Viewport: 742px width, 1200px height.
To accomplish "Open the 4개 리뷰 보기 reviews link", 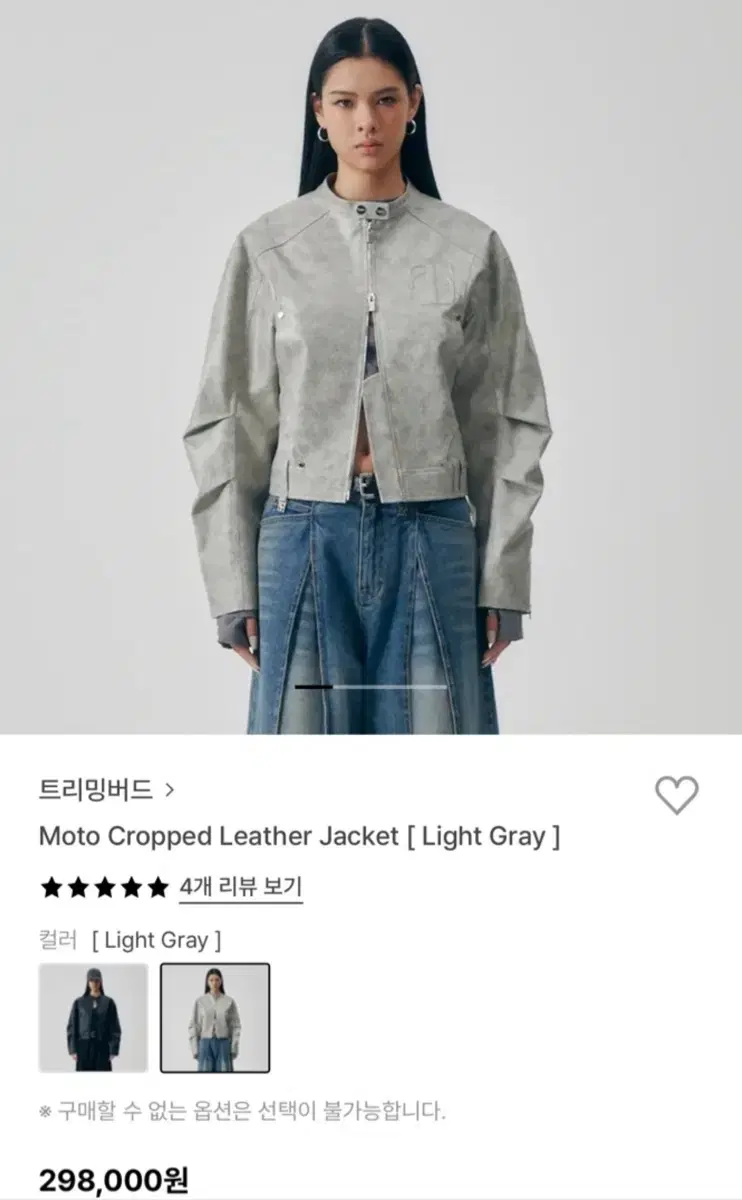I will (x=243, y=884).
